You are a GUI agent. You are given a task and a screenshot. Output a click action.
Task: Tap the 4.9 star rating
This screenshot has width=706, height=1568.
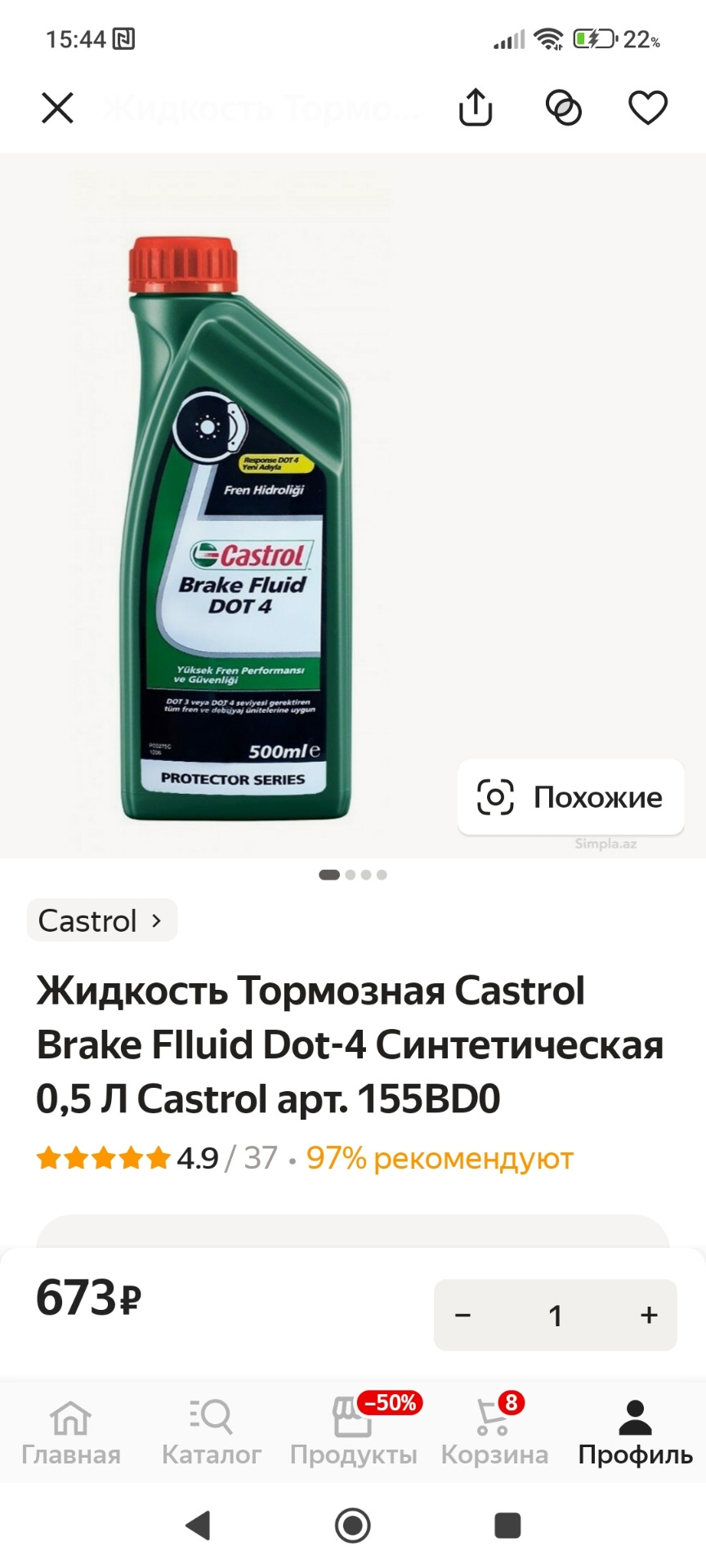pyautogui.click(x=196, y=1157)
